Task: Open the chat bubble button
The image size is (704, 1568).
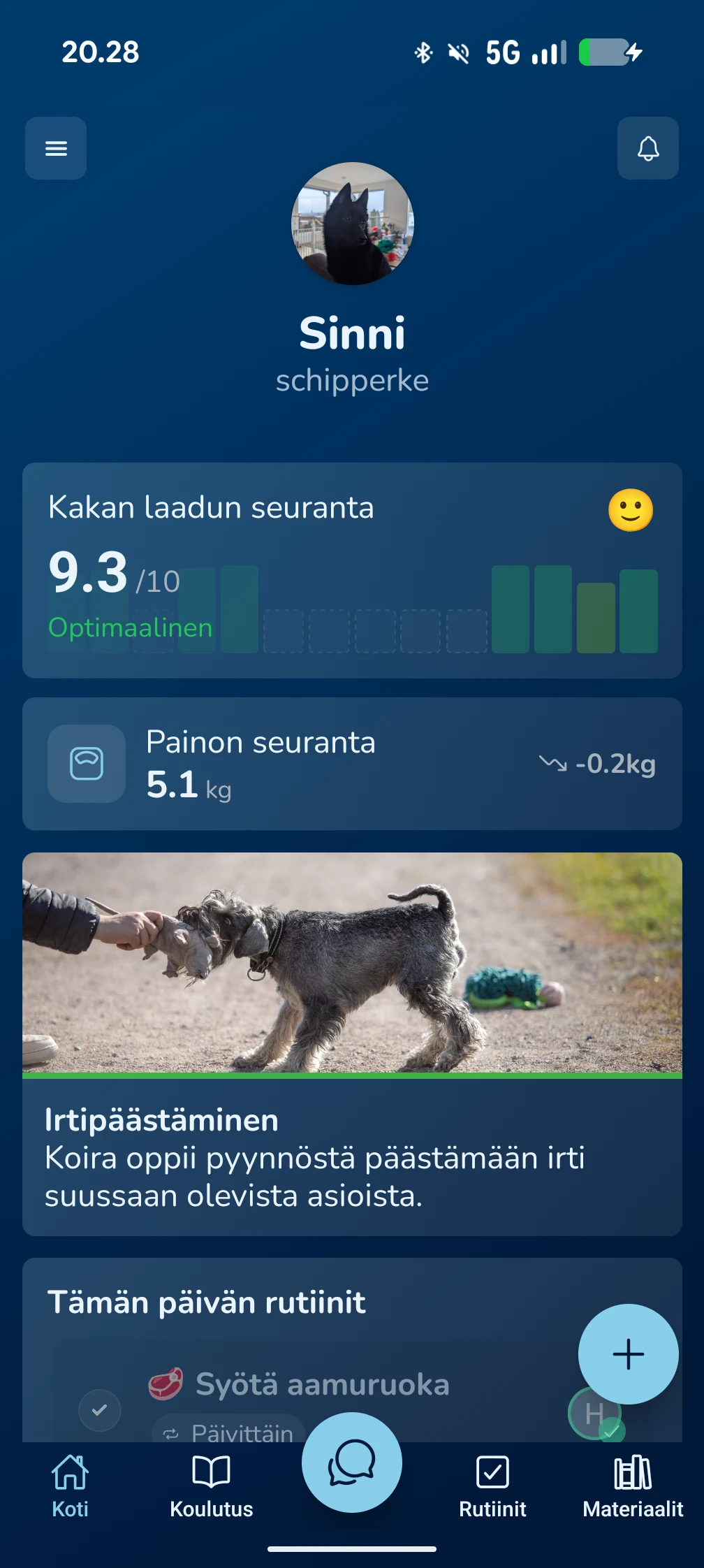Action: tap(352, 1462)
